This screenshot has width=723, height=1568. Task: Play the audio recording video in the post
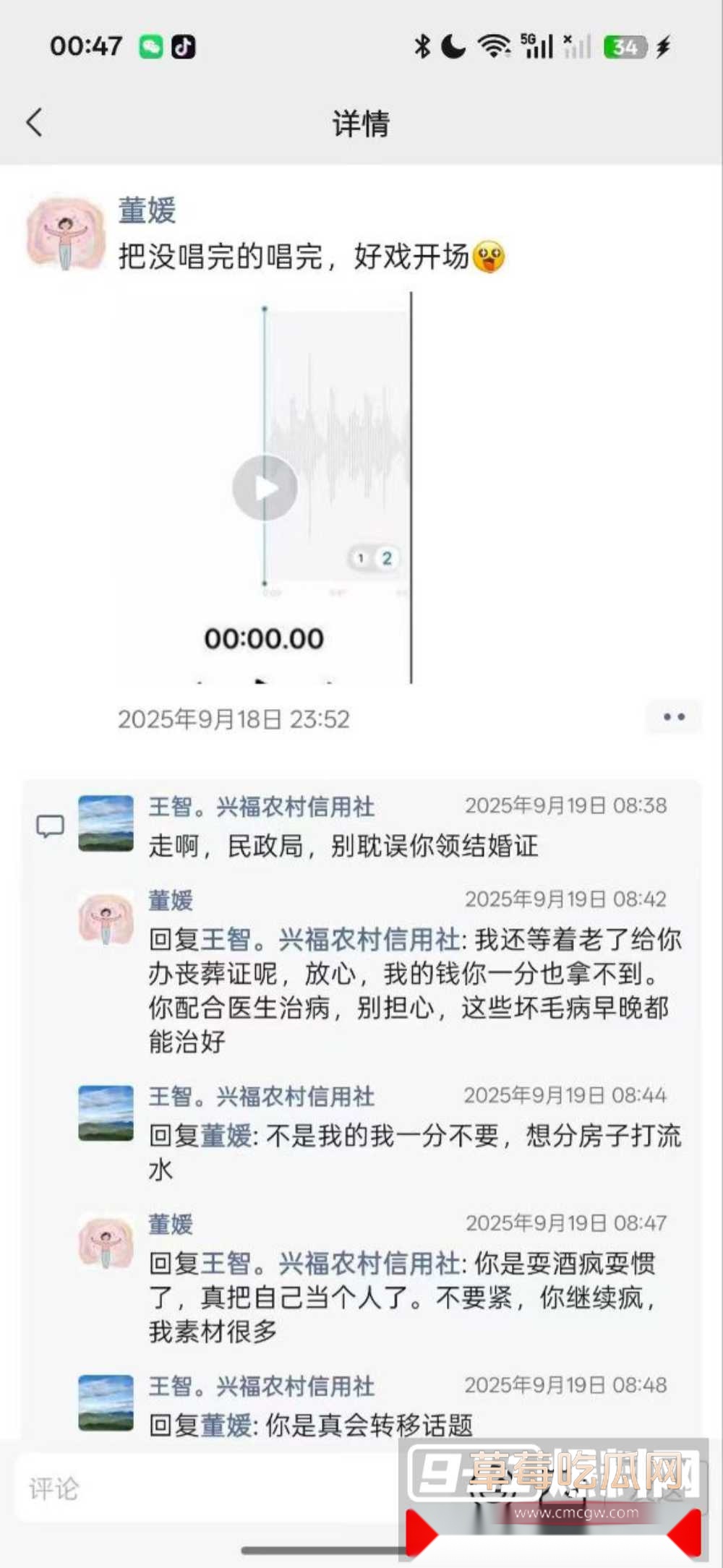coord(265,488)
